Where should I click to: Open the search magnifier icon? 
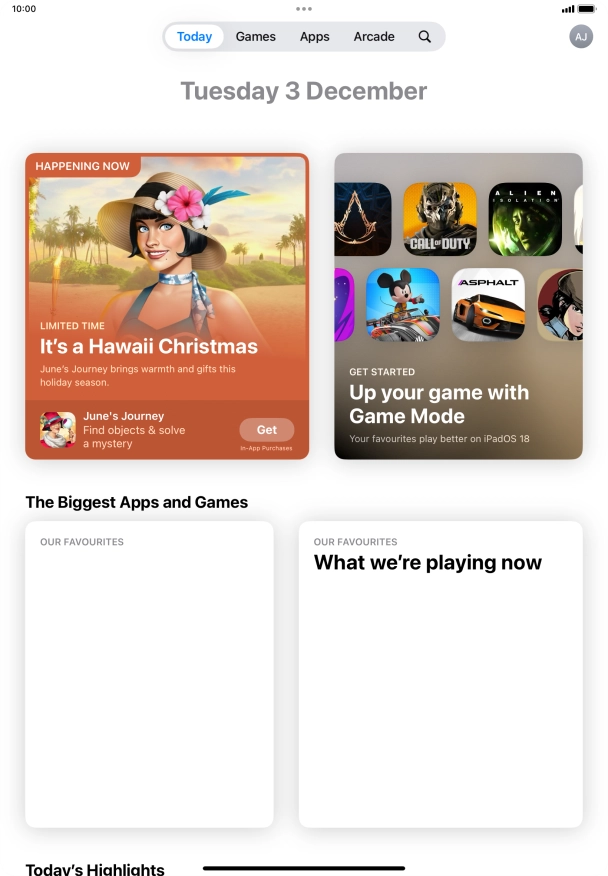(x=425, y=37)
